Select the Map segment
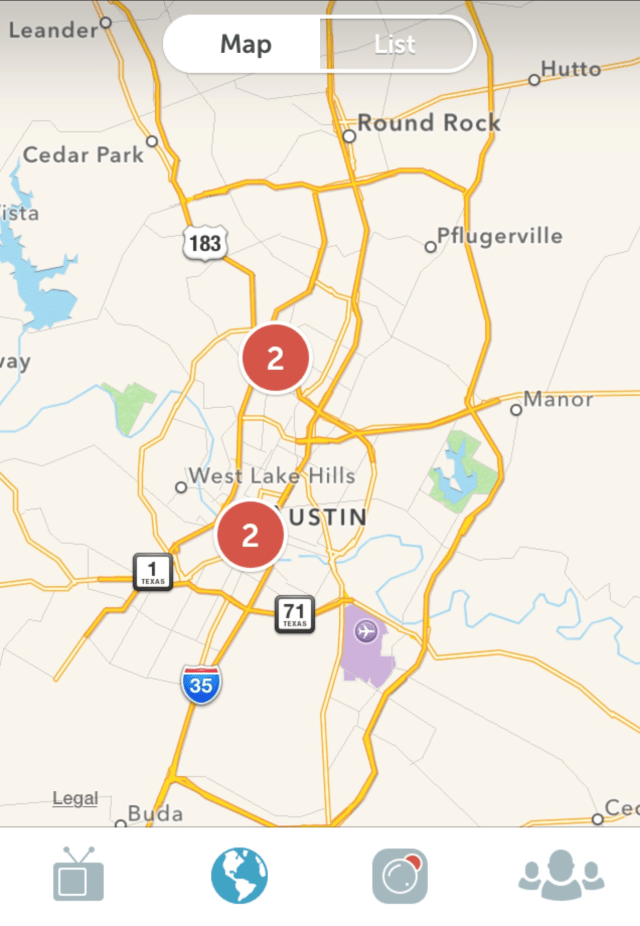 pyautogui.click(x=246, y=45)
